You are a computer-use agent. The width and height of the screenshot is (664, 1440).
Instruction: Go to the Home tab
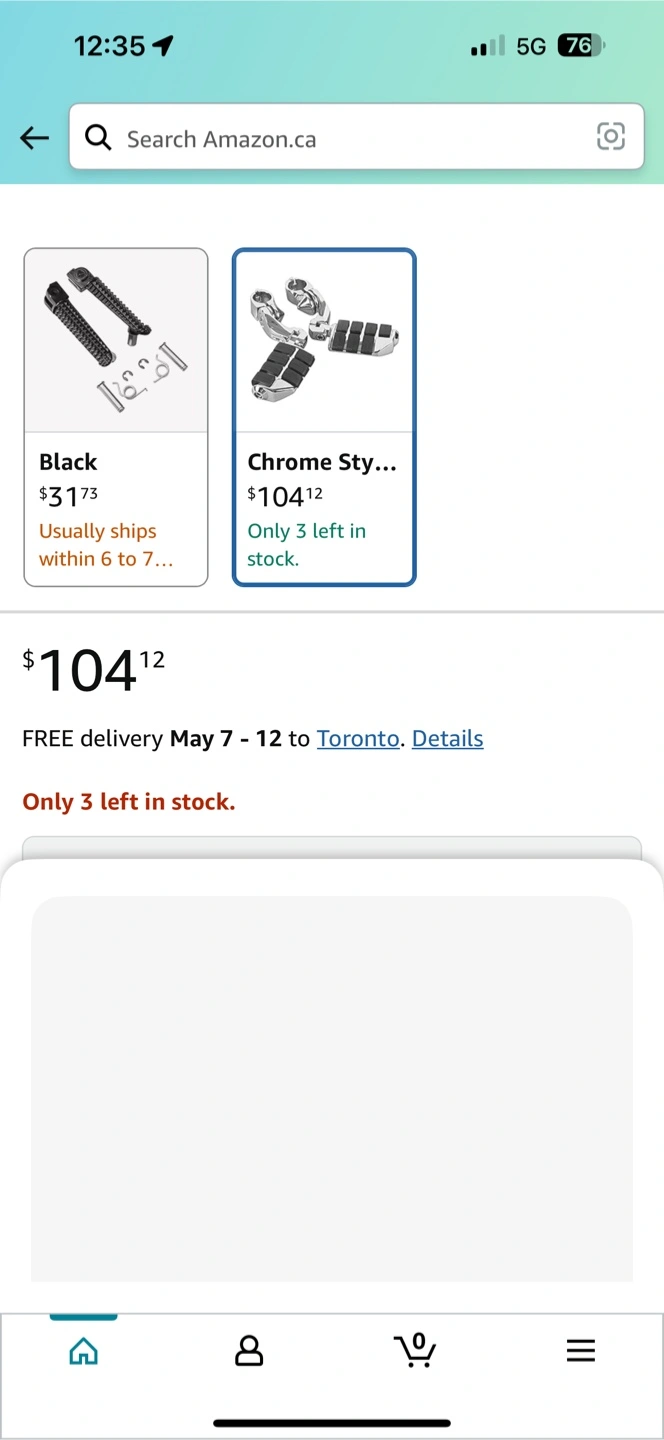(x=84, y=1351)
